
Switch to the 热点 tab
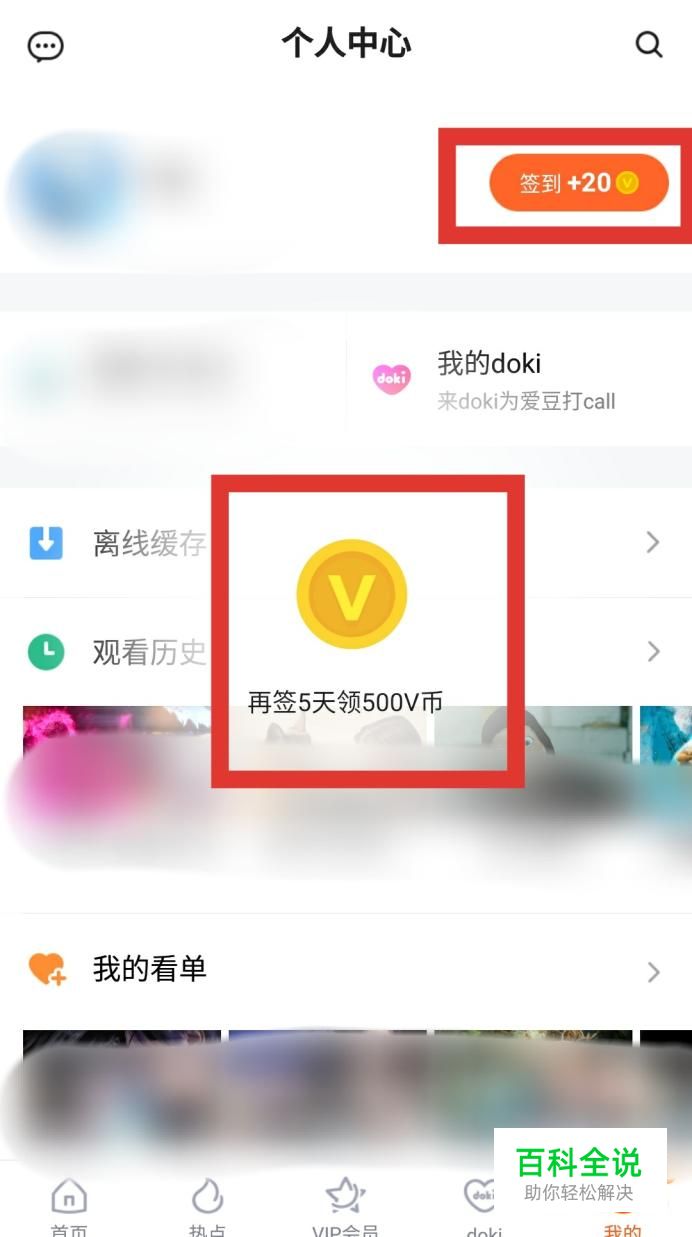[x=207, y=1205]
